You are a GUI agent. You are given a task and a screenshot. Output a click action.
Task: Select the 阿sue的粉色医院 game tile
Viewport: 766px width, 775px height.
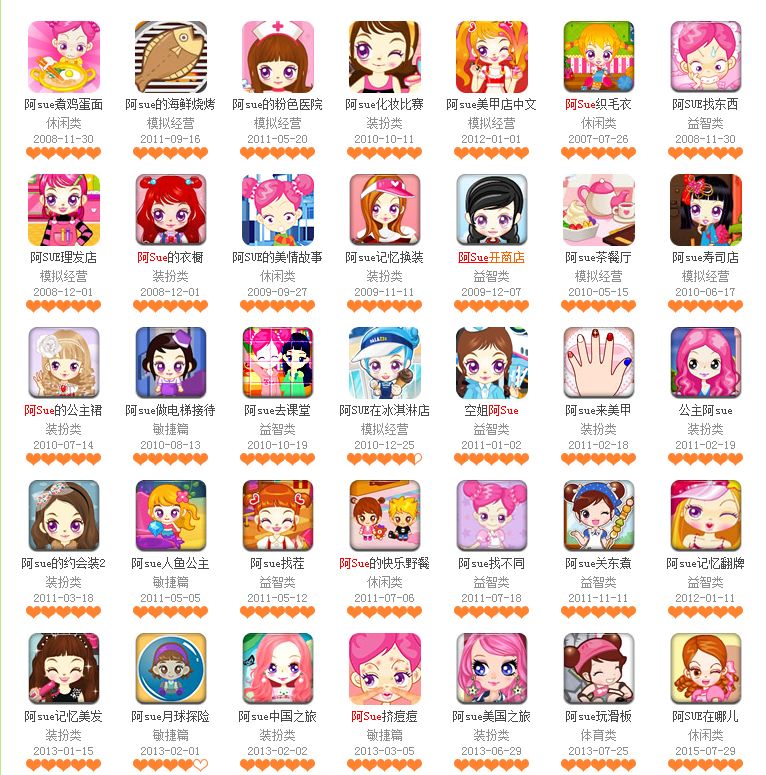coord(278,57)
